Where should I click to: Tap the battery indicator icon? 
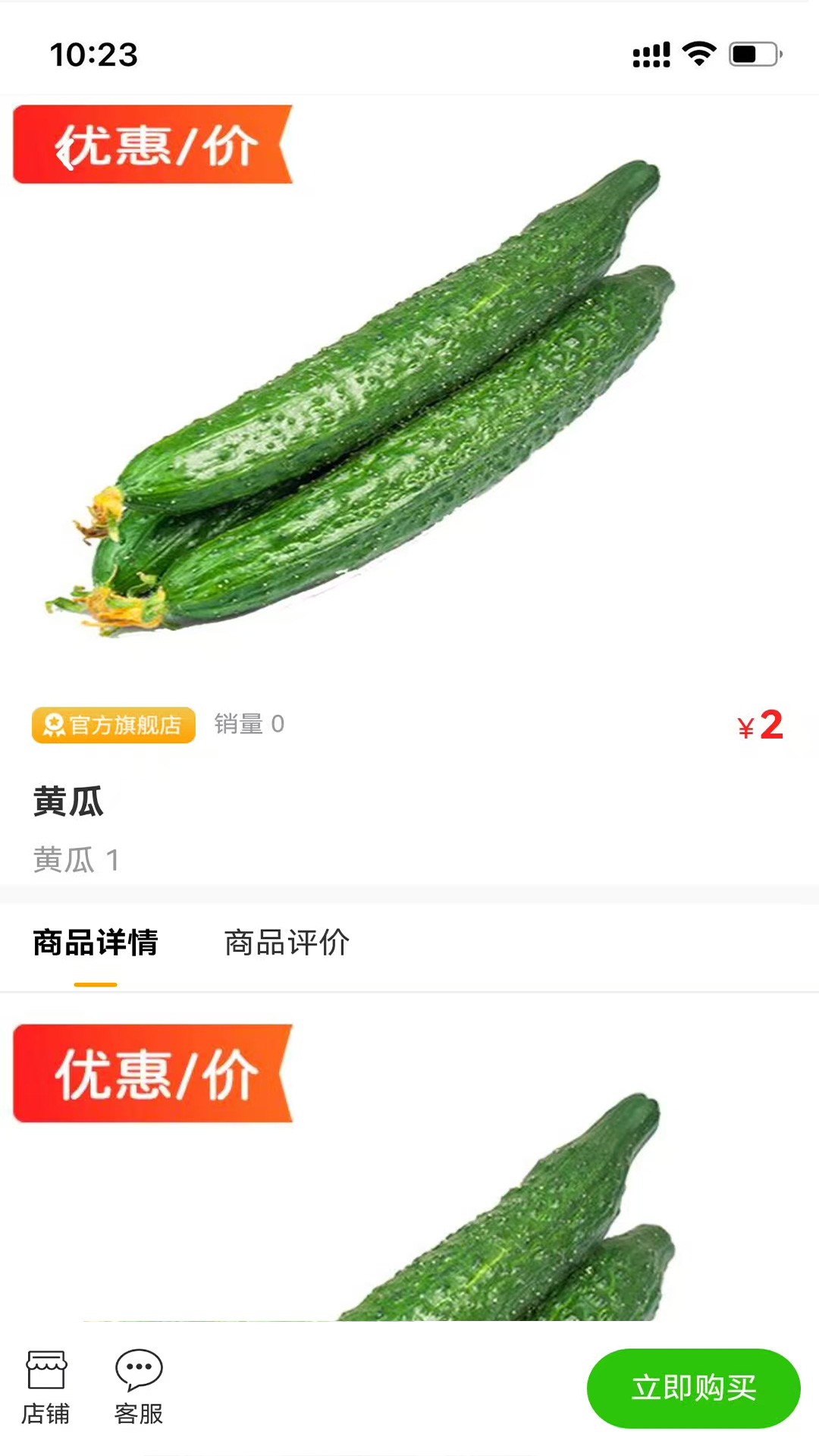[x=753, y=52]
